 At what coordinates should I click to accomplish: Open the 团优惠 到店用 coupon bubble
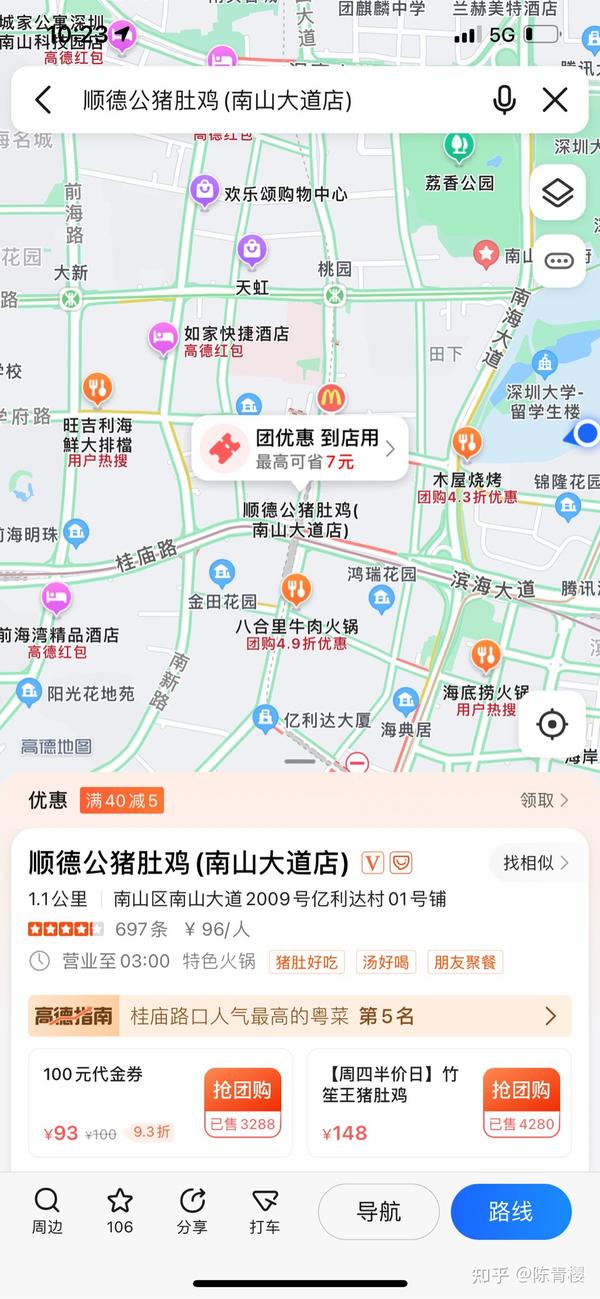300,448
